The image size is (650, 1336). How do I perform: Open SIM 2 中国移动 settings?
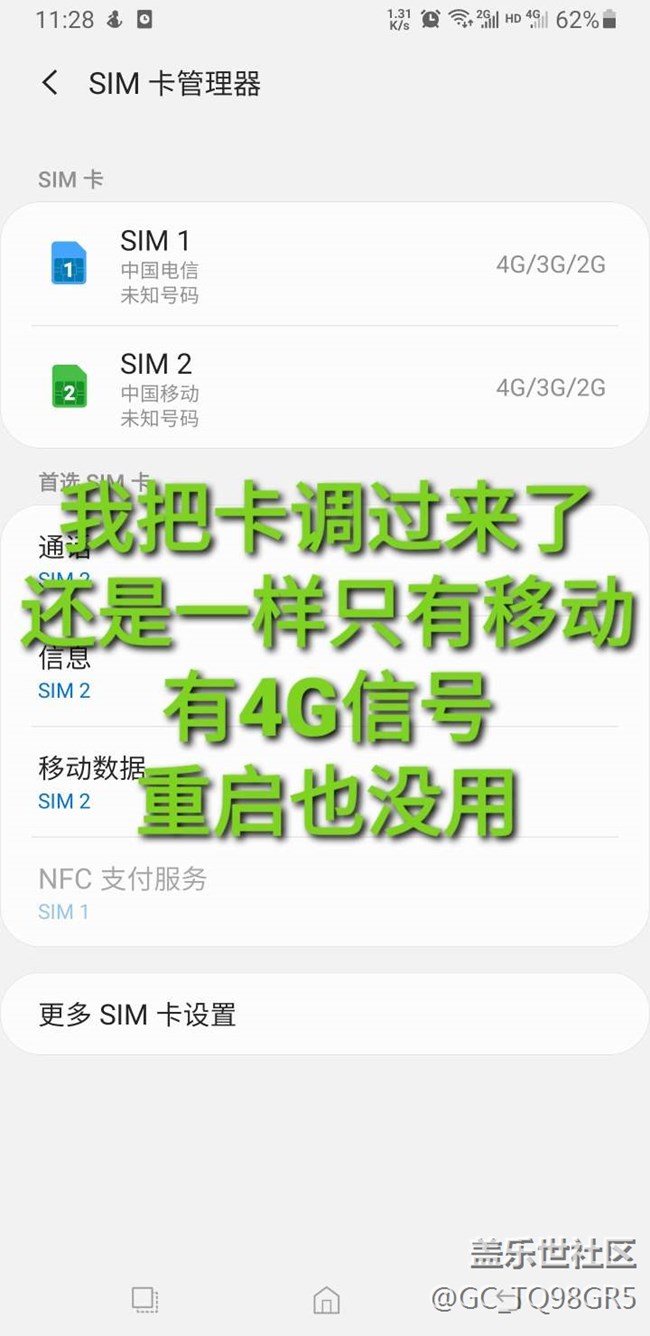[325, 387]
